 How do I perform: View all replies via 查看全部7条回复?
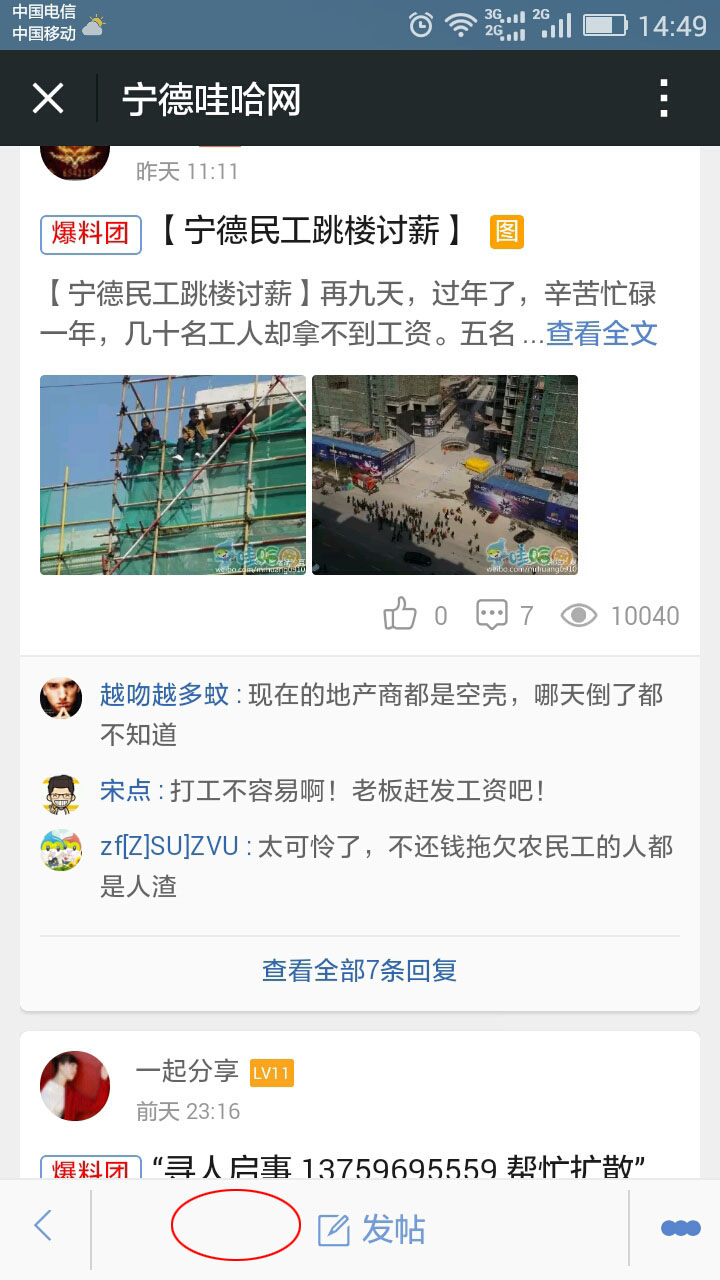359,969
